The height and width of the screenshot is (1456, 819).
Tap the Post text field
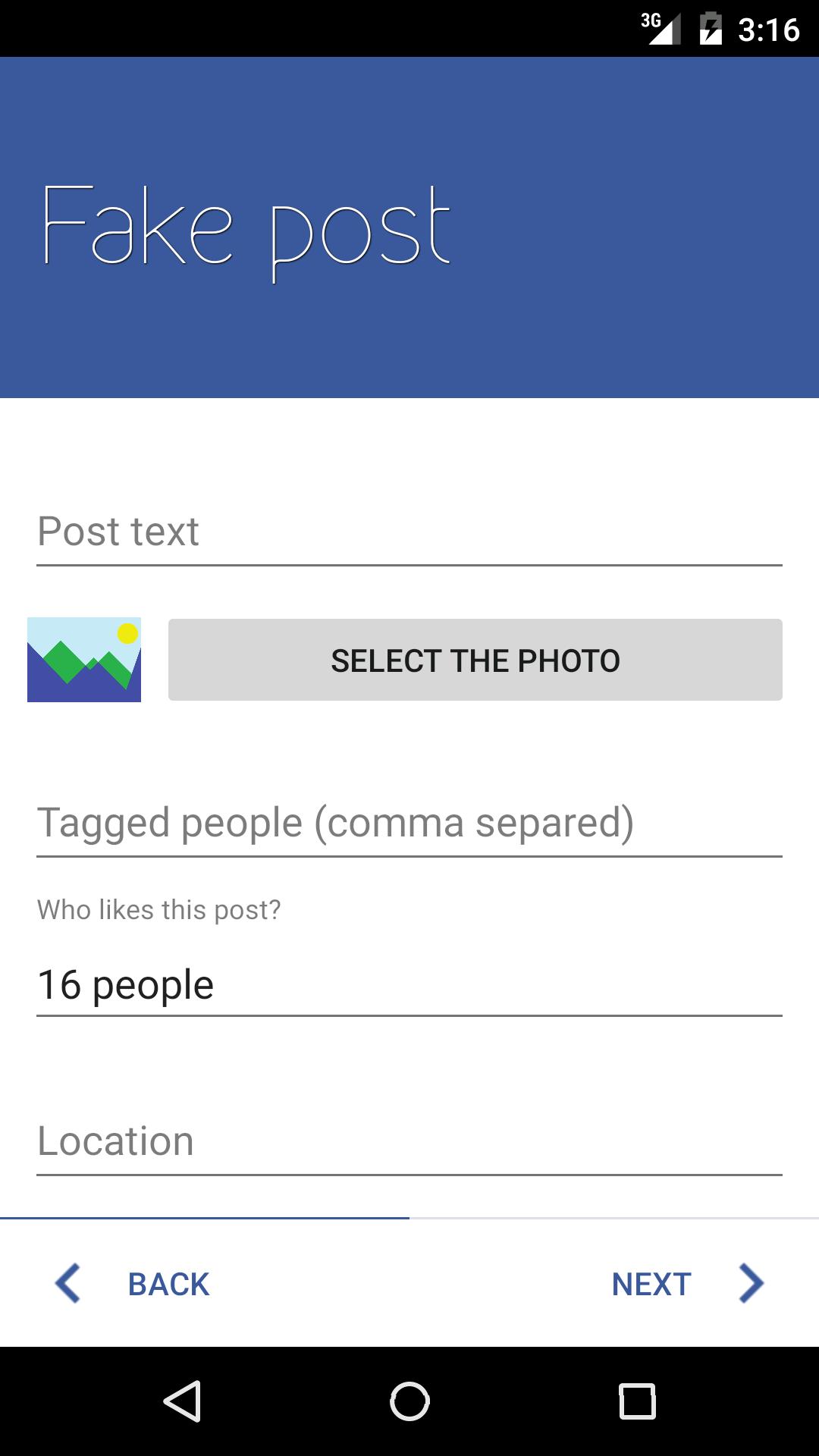[409, 532]
